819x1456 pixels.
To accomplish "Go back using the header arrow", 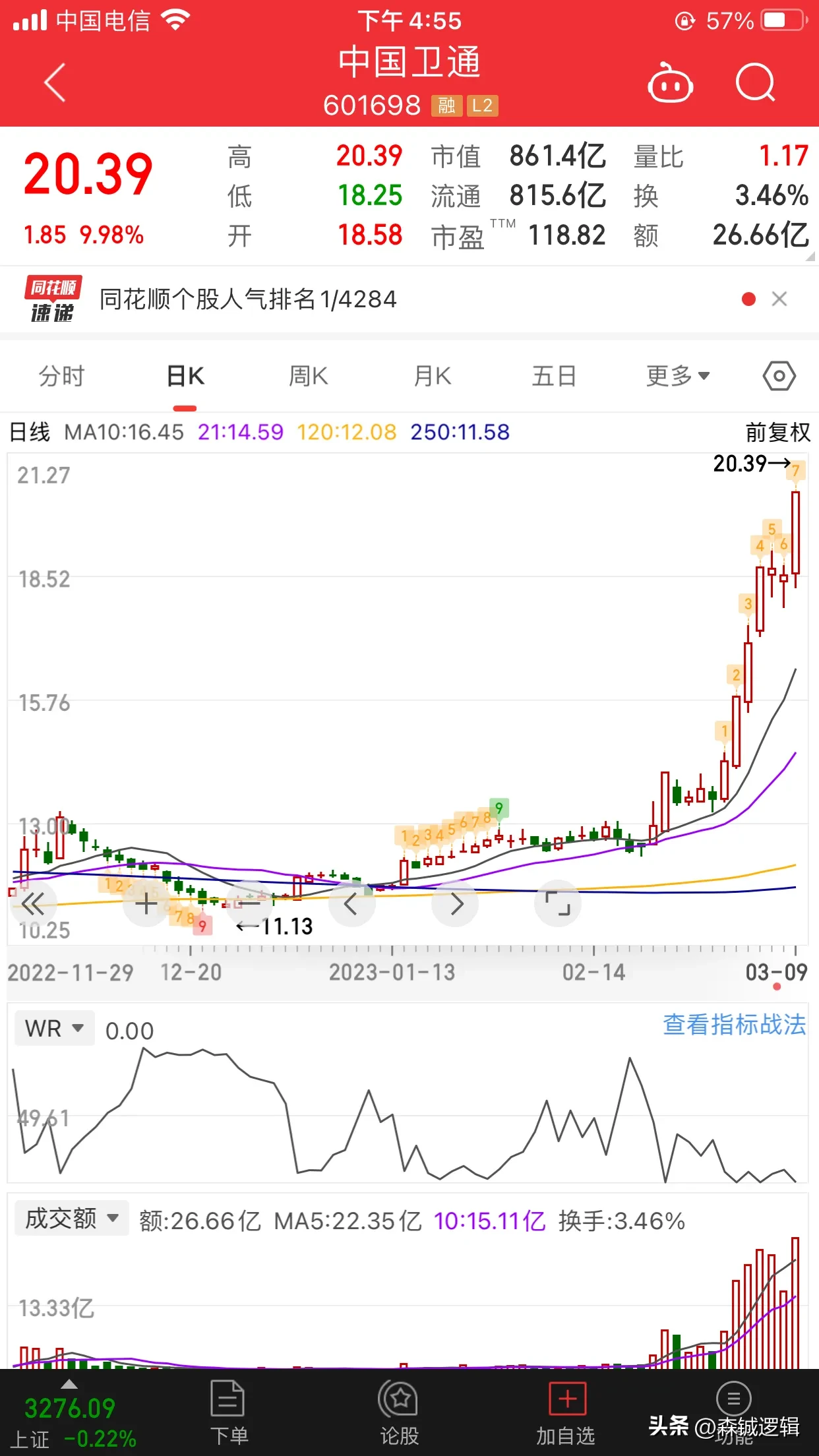I will tap(55, 82).
